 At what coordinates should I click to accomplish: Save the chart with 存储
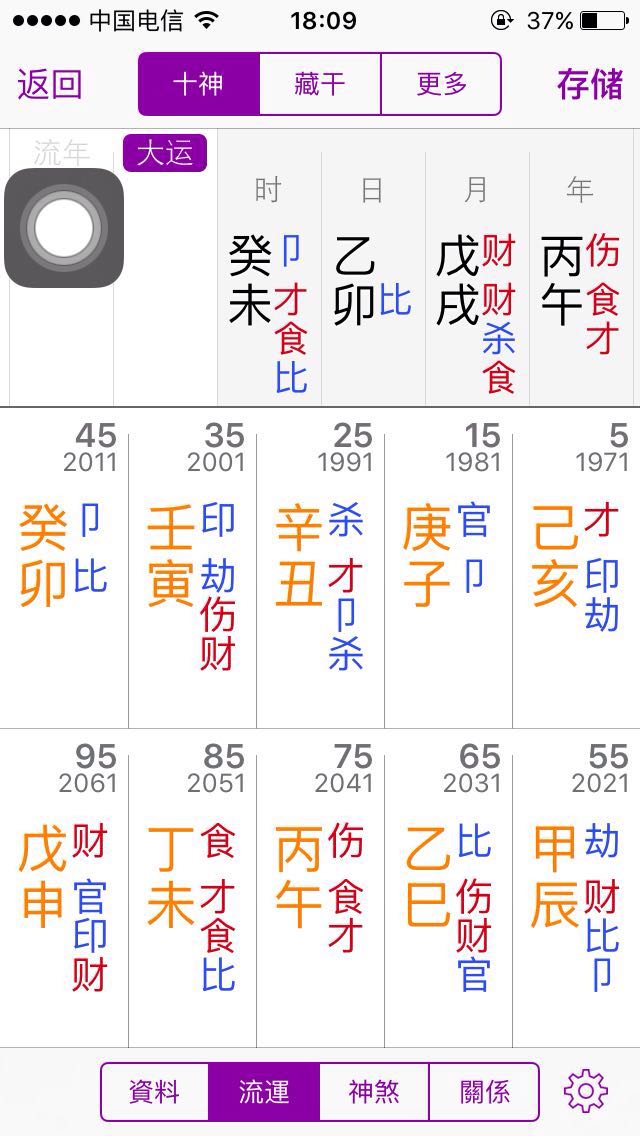point(590,85)
